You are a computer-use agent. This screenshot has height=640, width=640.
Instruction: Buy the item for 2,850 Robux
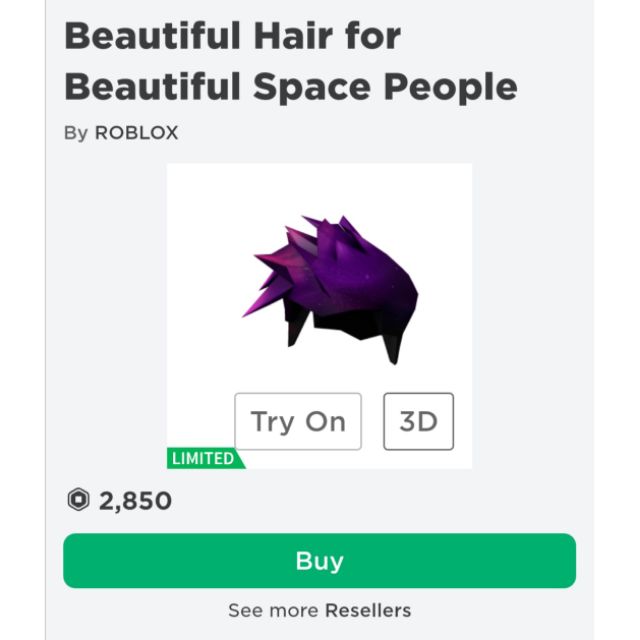[x=320, y=560]
